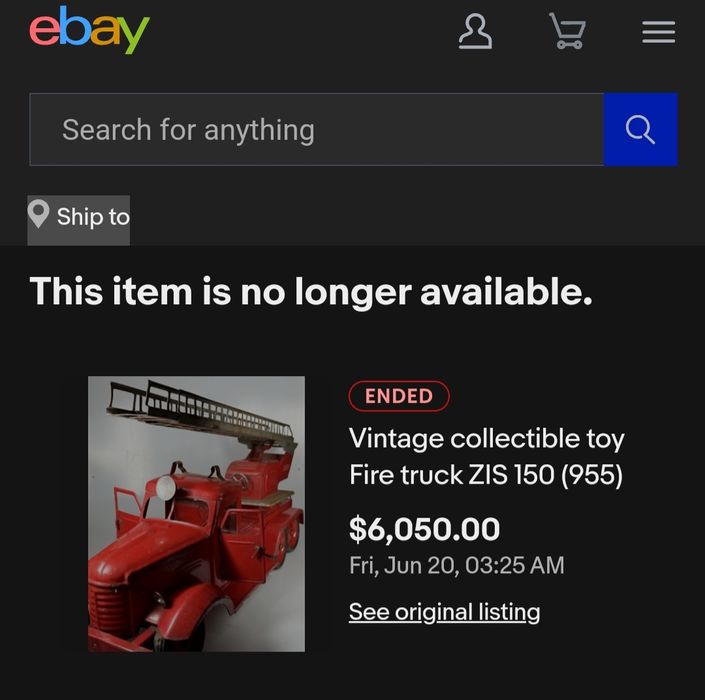Viewport: 705px width, 700px height.
Task: Select the Ship to location
Action: tap(79, 217)
